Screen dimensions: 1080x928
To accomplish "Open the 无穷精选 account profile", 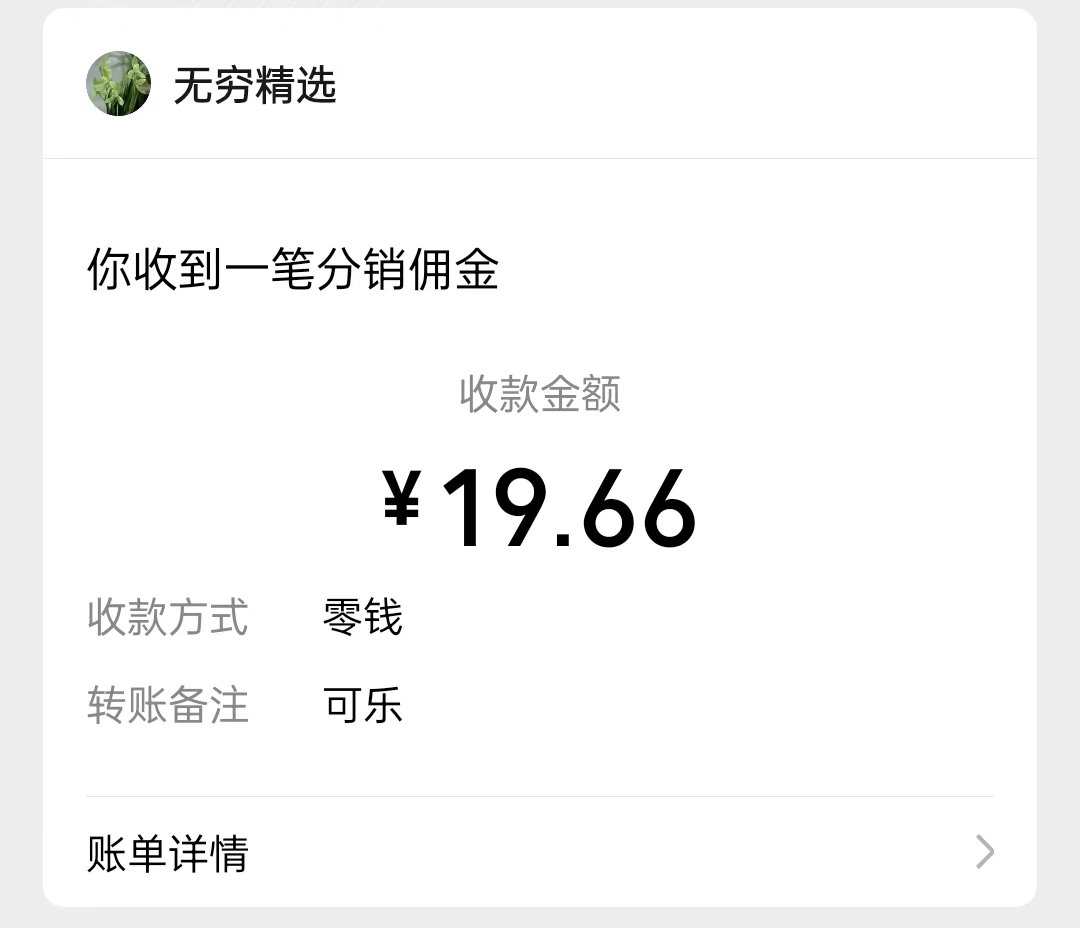I will click(212, 85).
